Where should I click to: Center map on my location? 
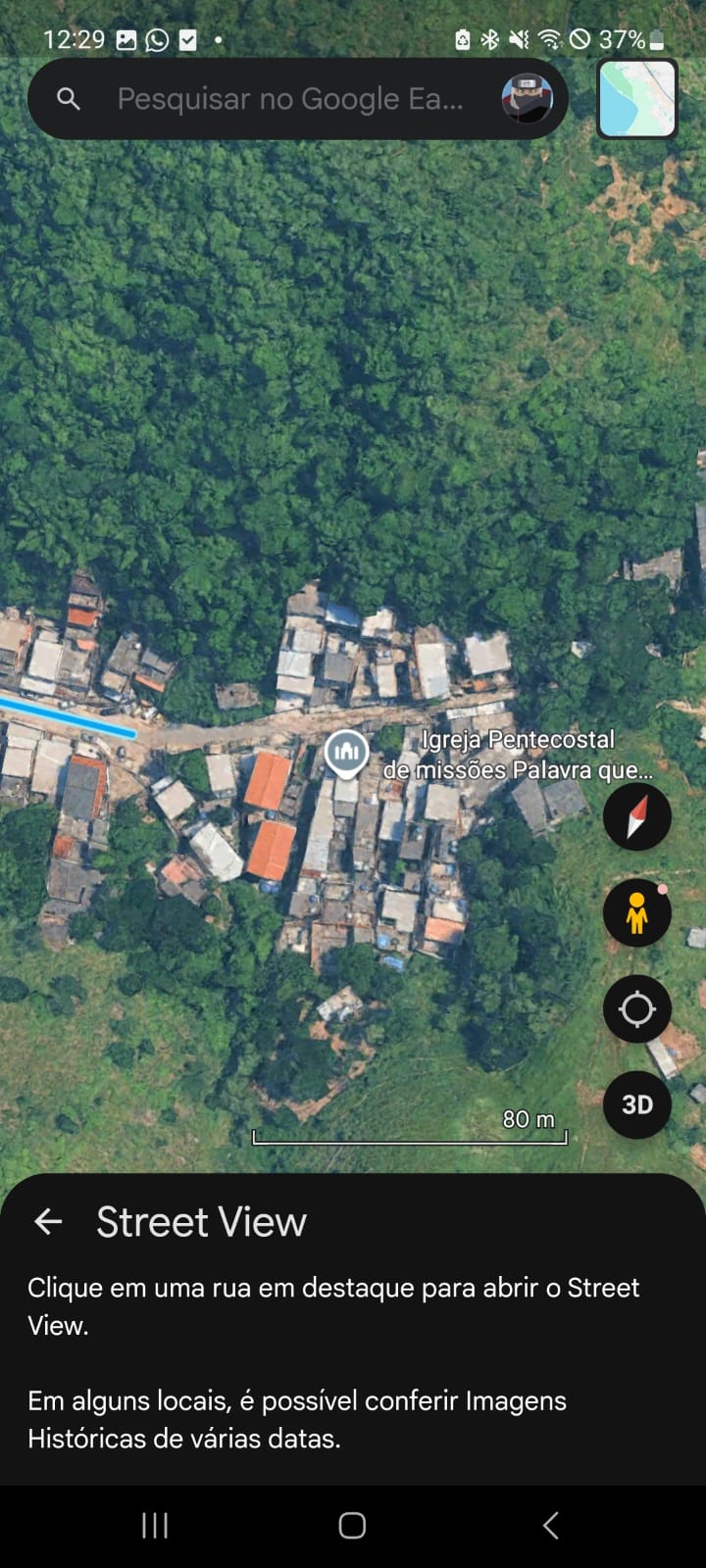click(636, 1008)
